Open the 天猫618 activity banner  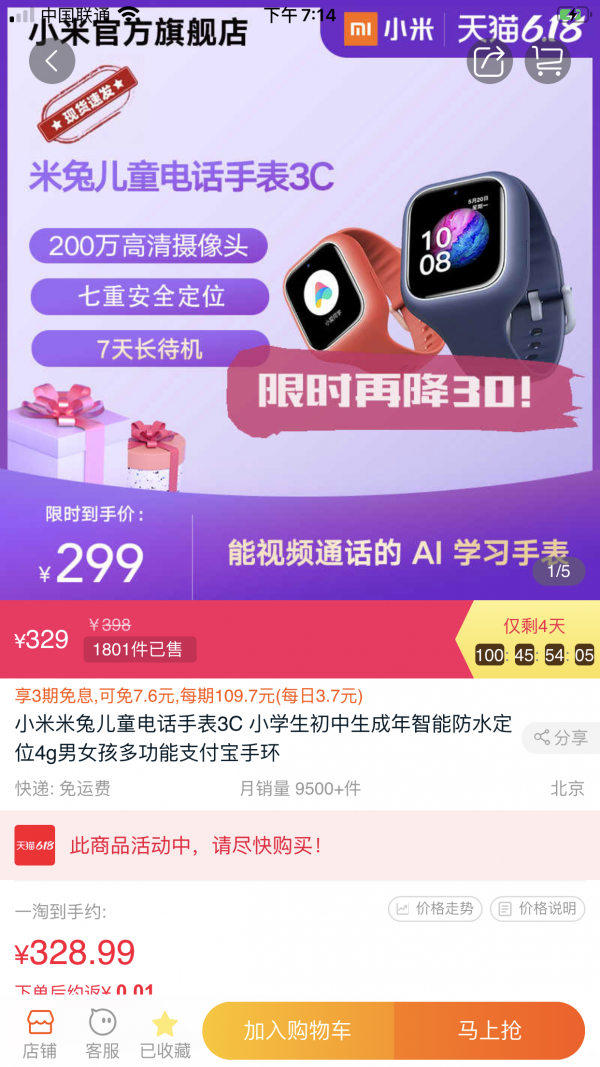tap(300, 845)
